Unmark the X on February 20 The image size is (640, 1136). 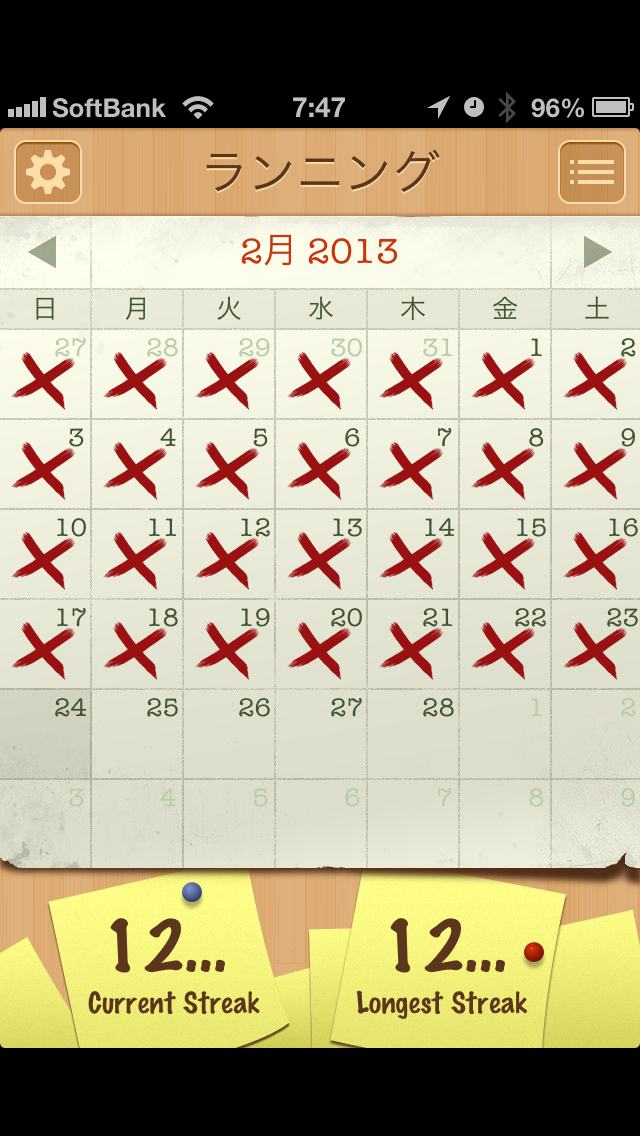pos(321,644)
